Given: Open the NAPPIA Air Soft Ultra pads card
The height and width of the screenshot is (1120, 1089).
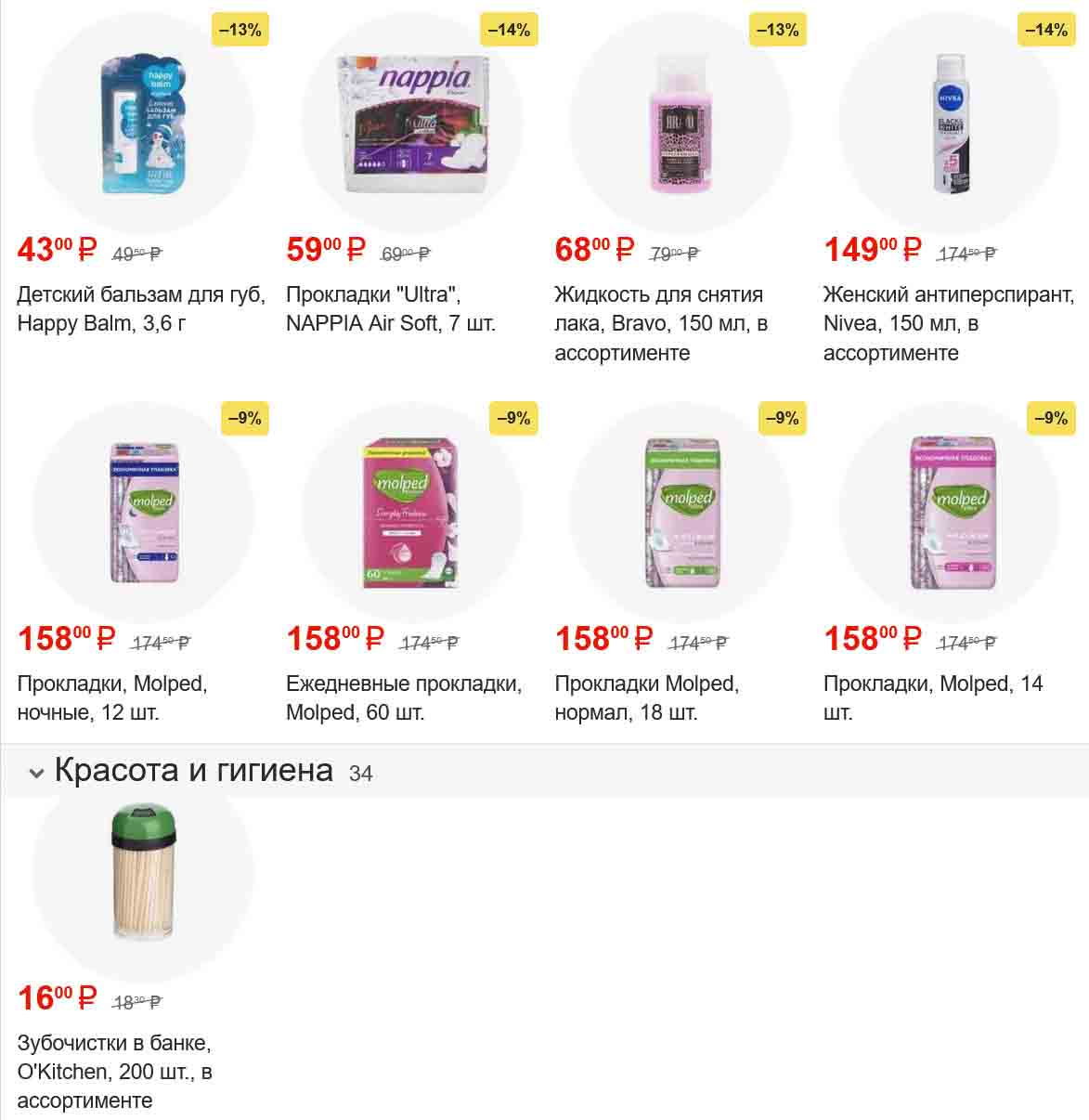Looking at the screenshot, I should pyautogui.click(x=411, y=125).
